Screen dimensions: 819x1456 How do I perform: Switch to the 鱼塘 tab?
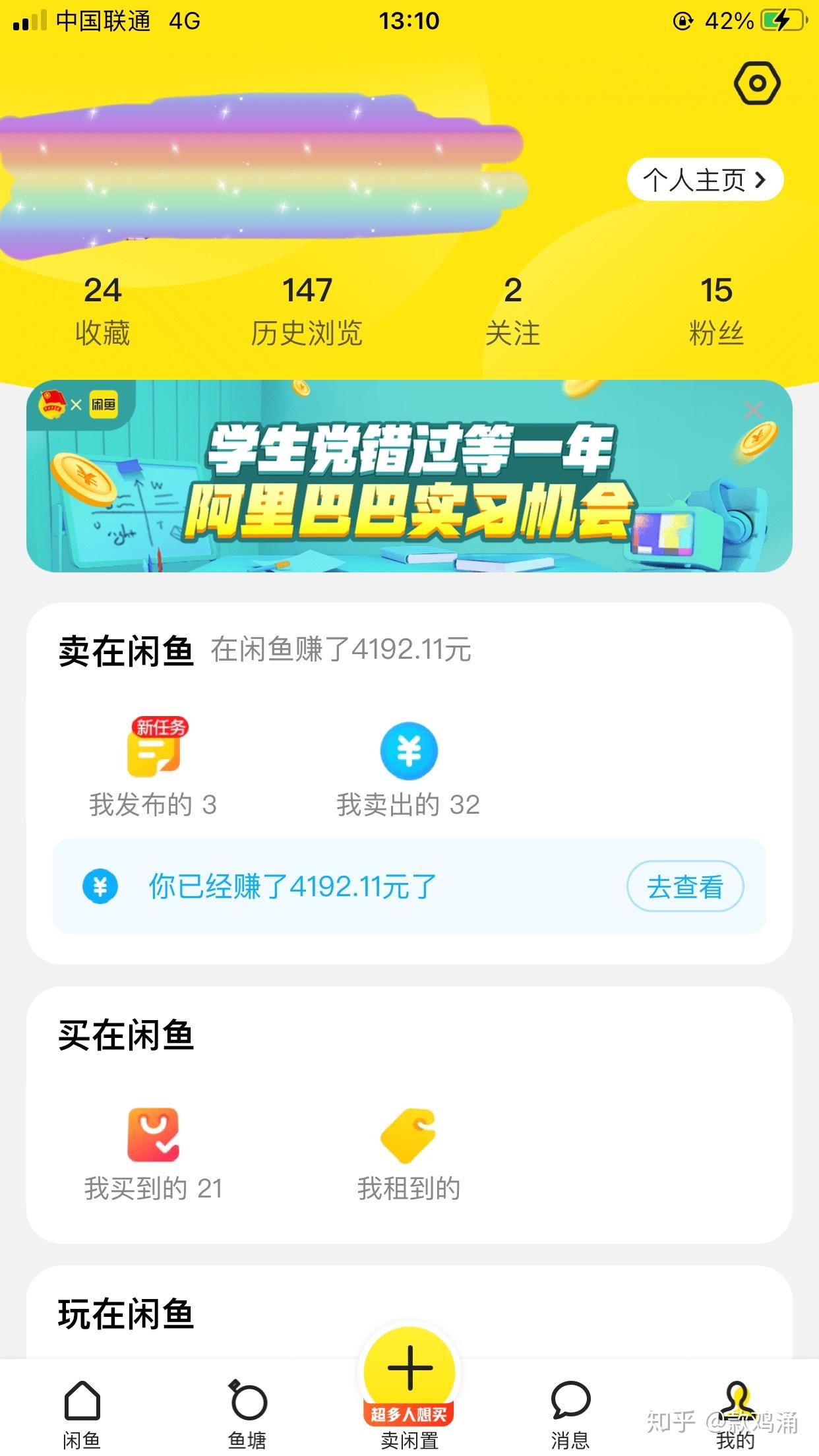247,1412
